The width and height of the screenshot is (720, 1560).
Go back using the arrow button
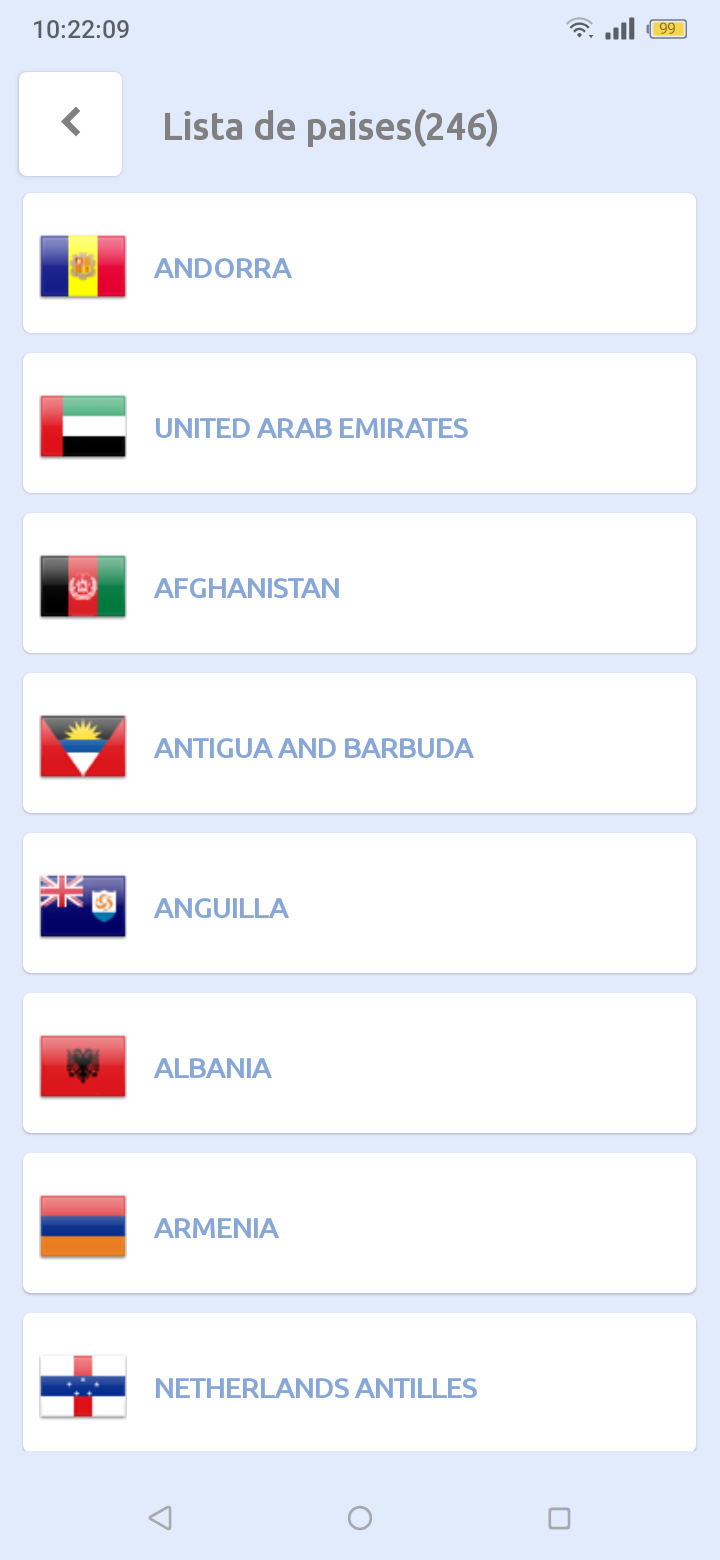click(70, 123)
